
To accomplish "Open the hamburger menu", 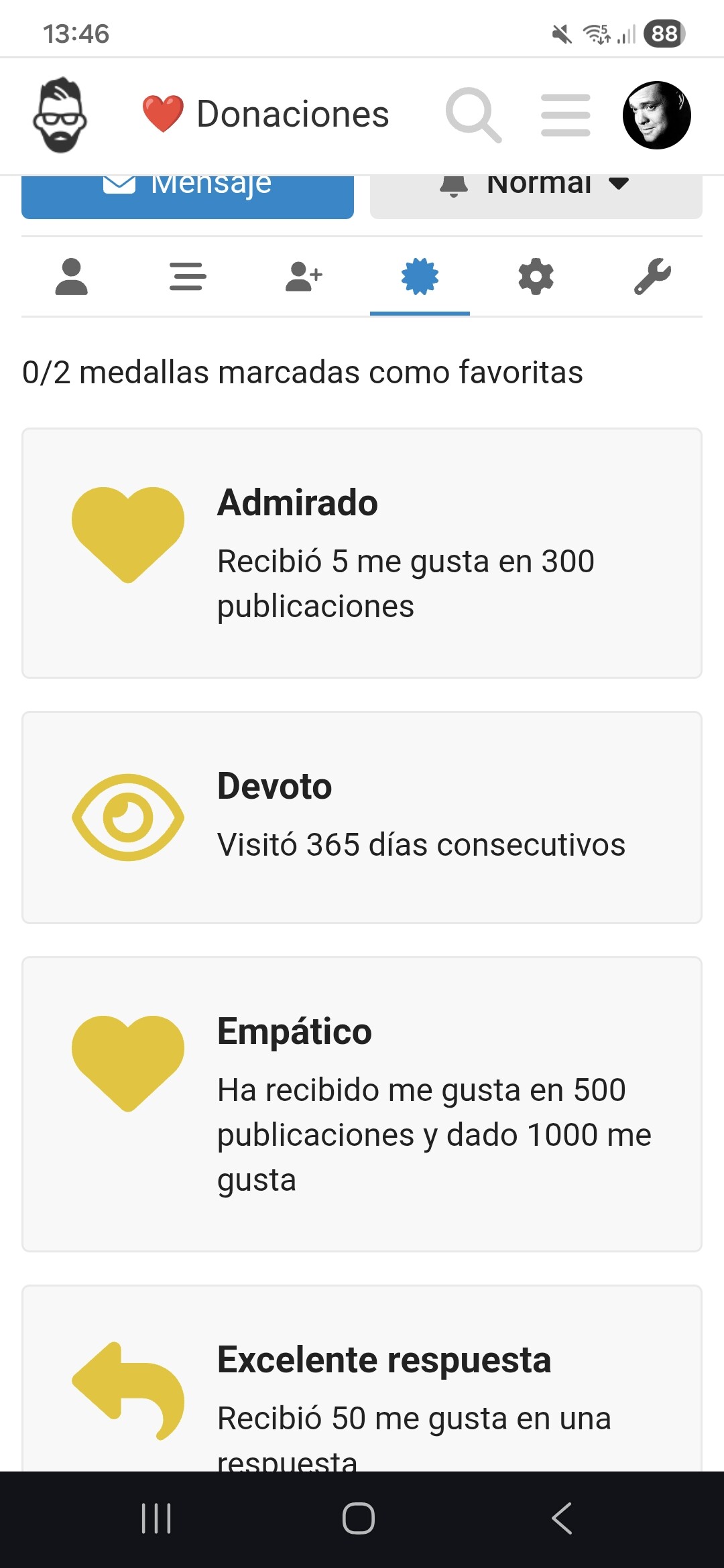I will [x=566, y=115].
